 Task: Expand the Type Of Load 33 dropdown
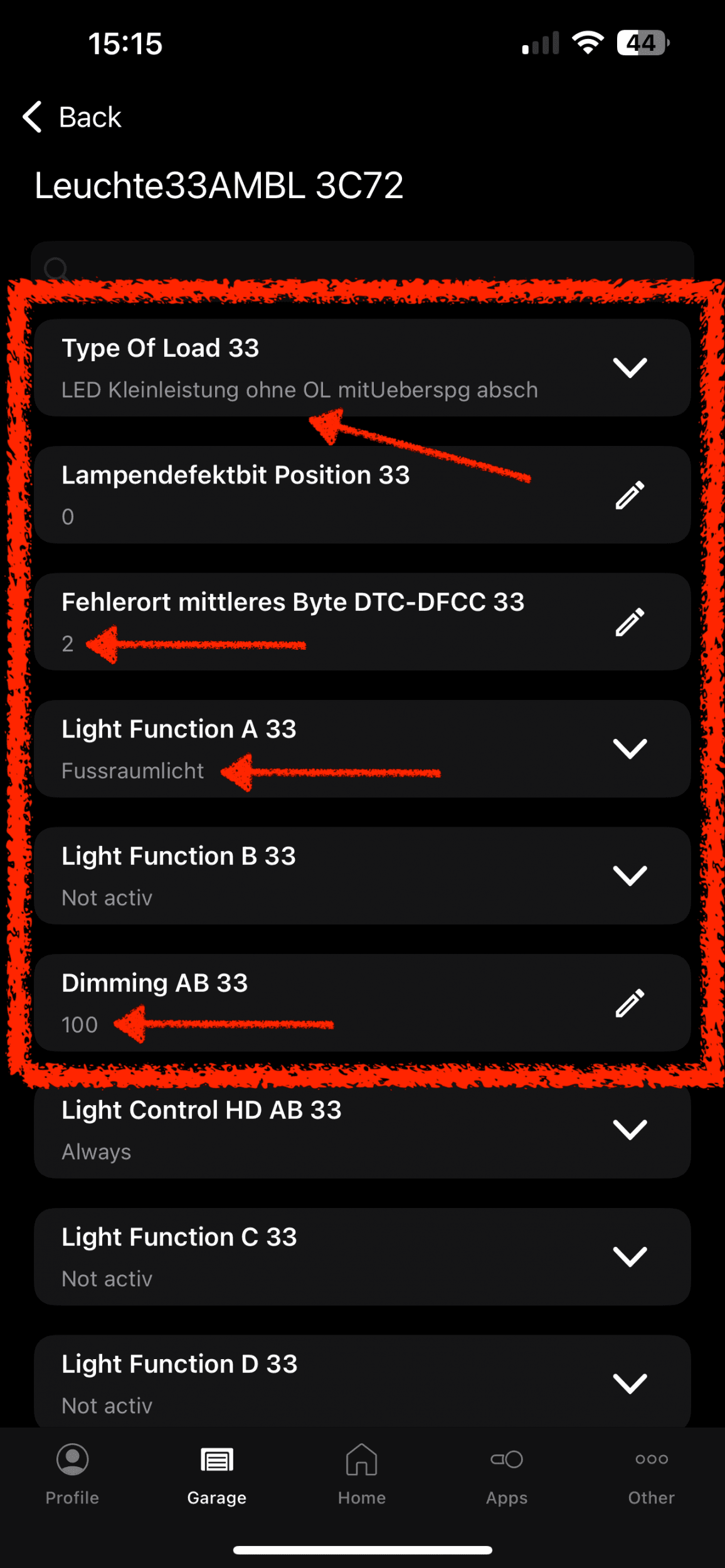pyautogui.click(x=629, y=368)
